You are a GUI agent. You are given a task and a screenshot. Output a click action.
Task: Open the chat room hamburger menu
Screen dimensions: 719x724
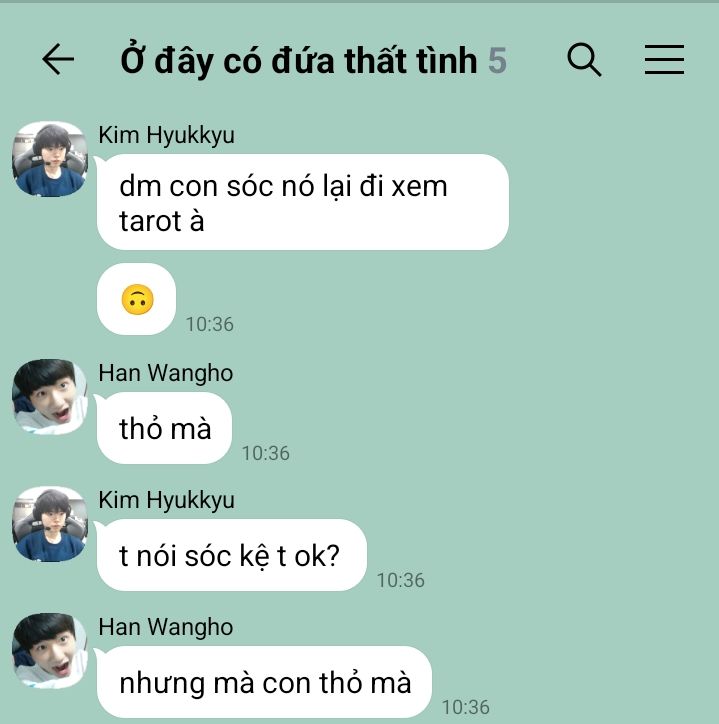coord(664,60)
